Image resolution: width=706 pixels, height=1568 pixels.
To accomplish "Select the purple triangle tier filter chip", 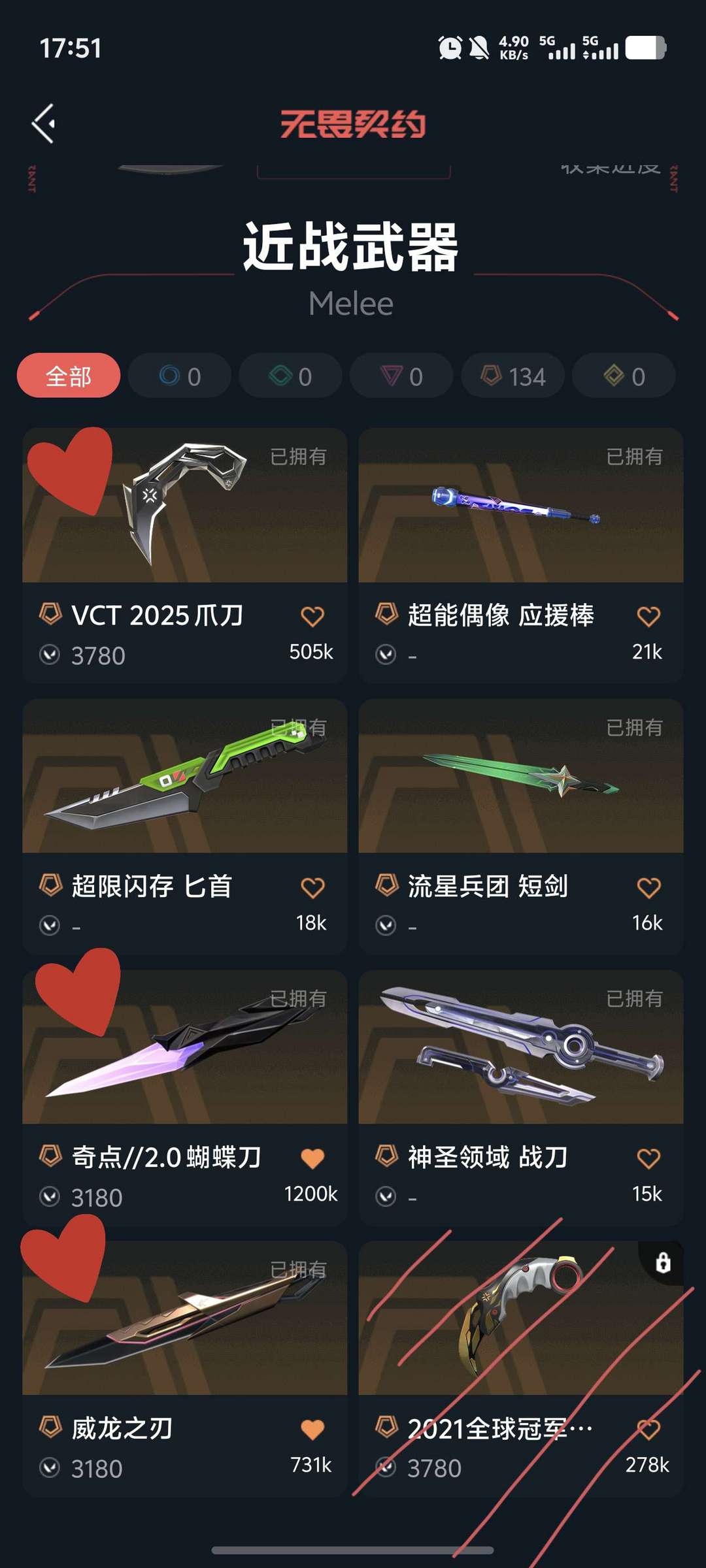I will [402, 376].
